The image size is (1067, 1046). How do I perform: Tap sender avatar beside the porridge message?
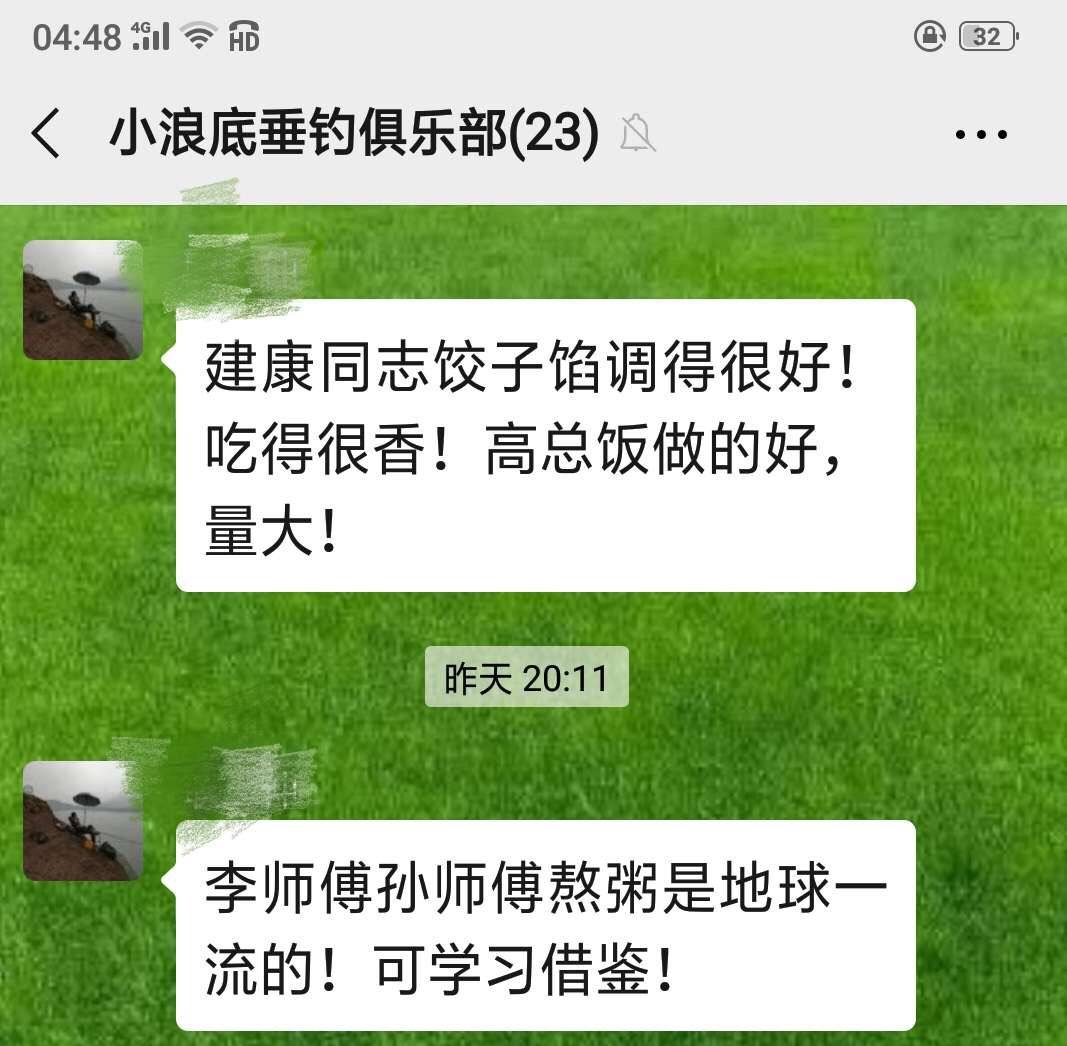click(x=82, y=821)
